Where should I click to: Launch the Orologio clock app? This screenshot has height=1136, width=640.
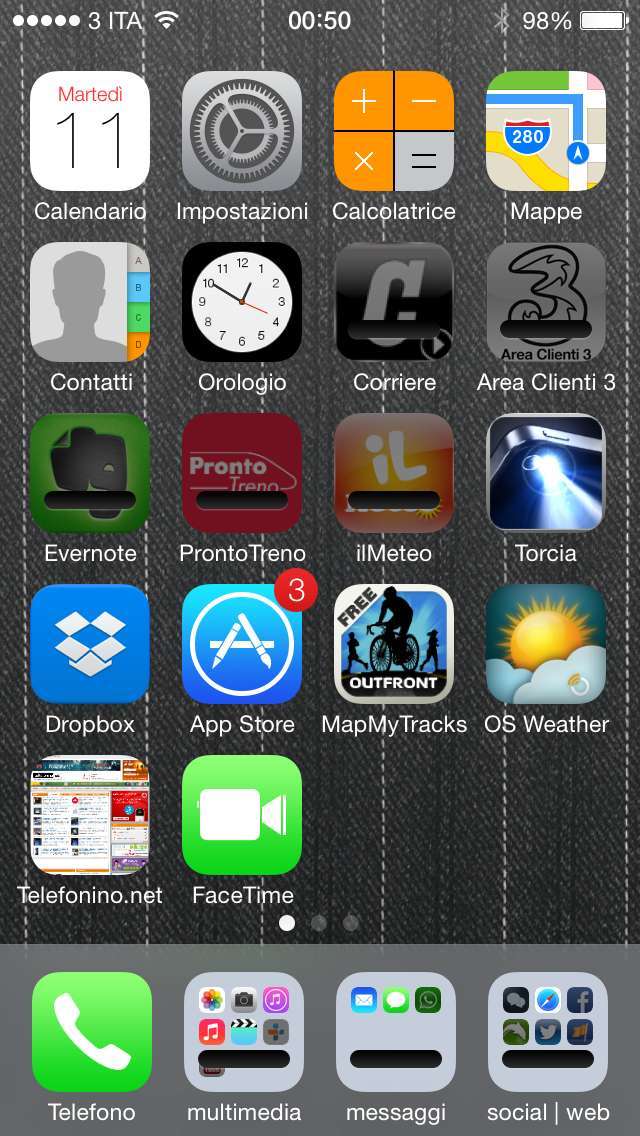[242, 302]
